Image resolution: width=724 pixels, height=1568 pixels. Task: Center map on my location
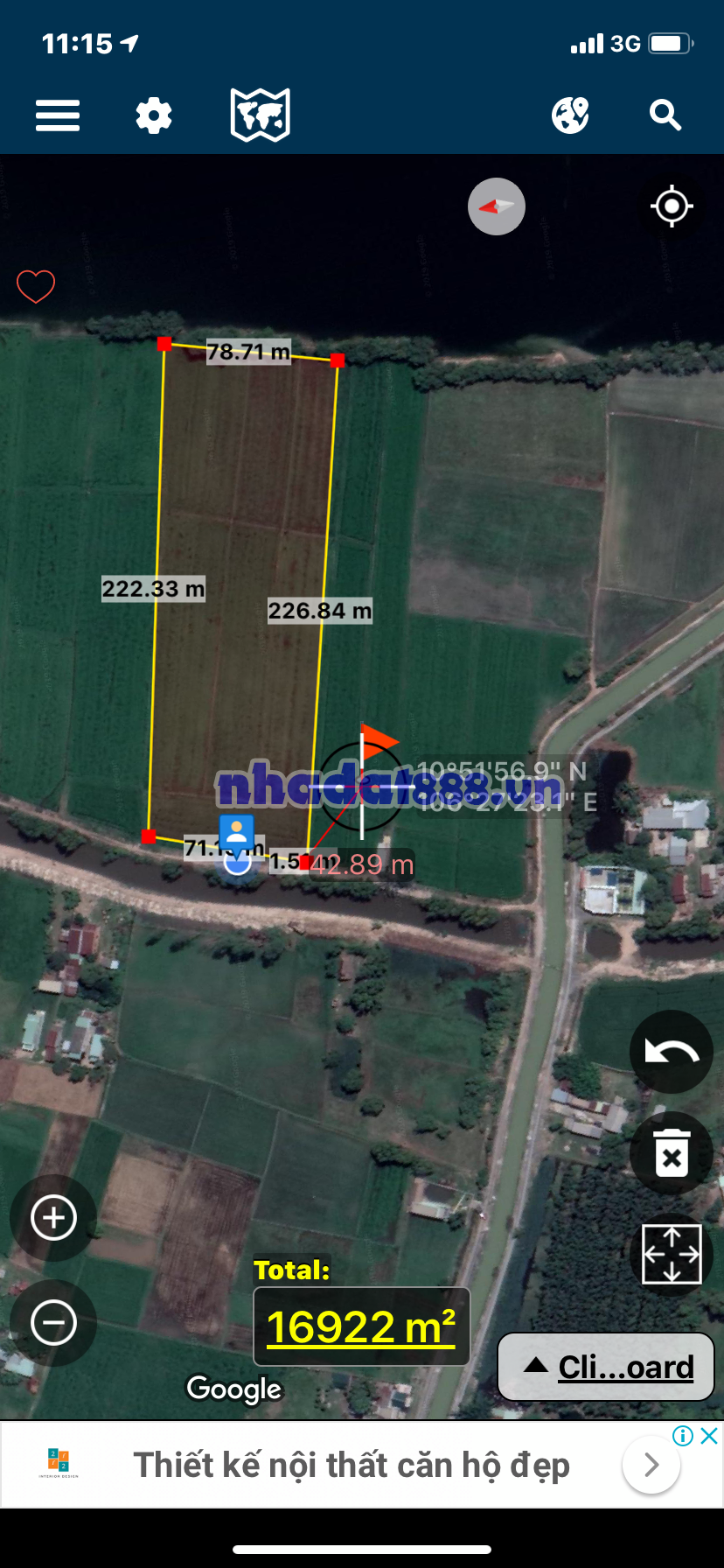pos(672,206)
